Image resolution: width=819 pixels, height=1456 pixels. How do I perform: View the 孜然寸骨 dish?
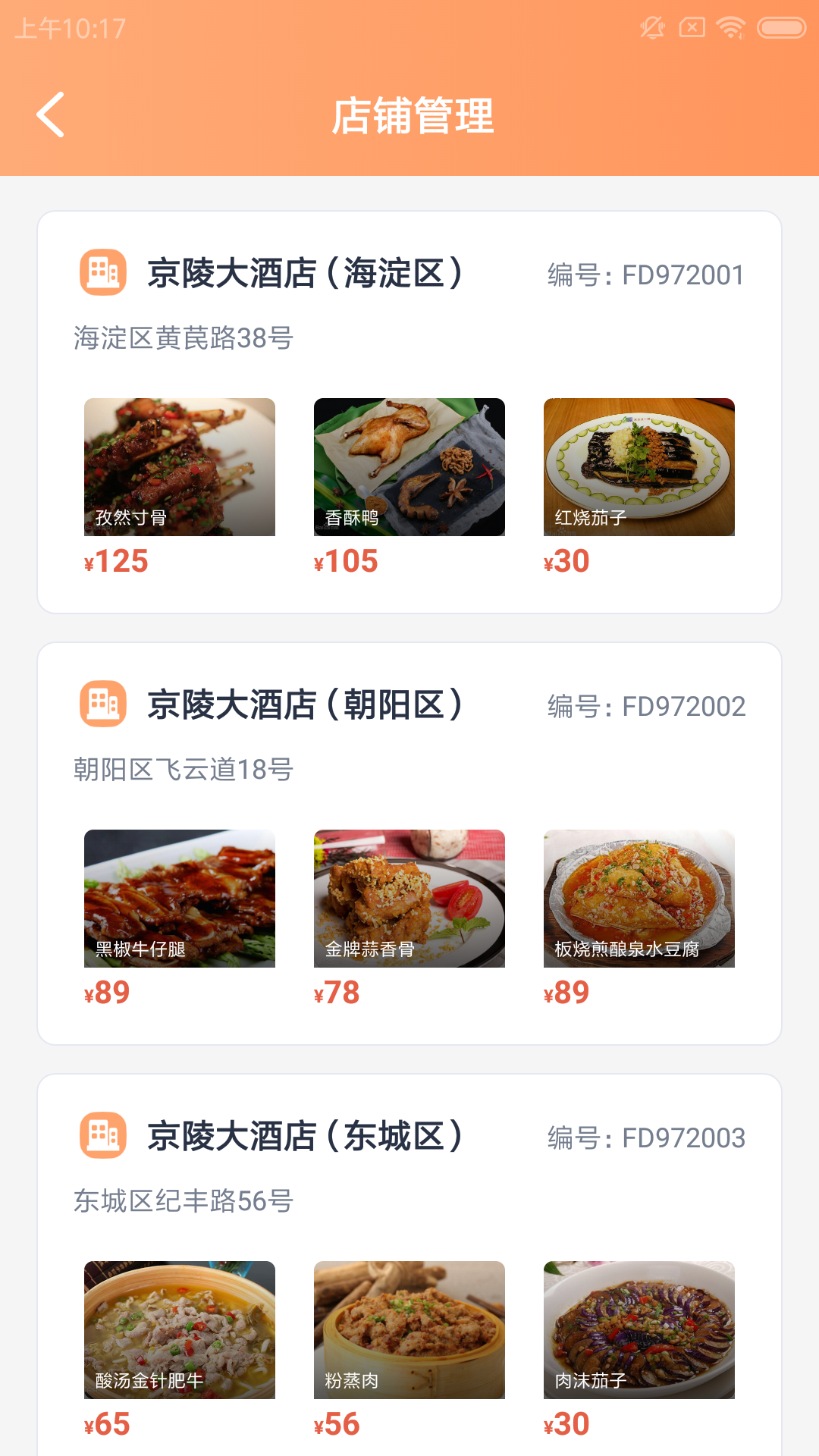pos(180,467)
